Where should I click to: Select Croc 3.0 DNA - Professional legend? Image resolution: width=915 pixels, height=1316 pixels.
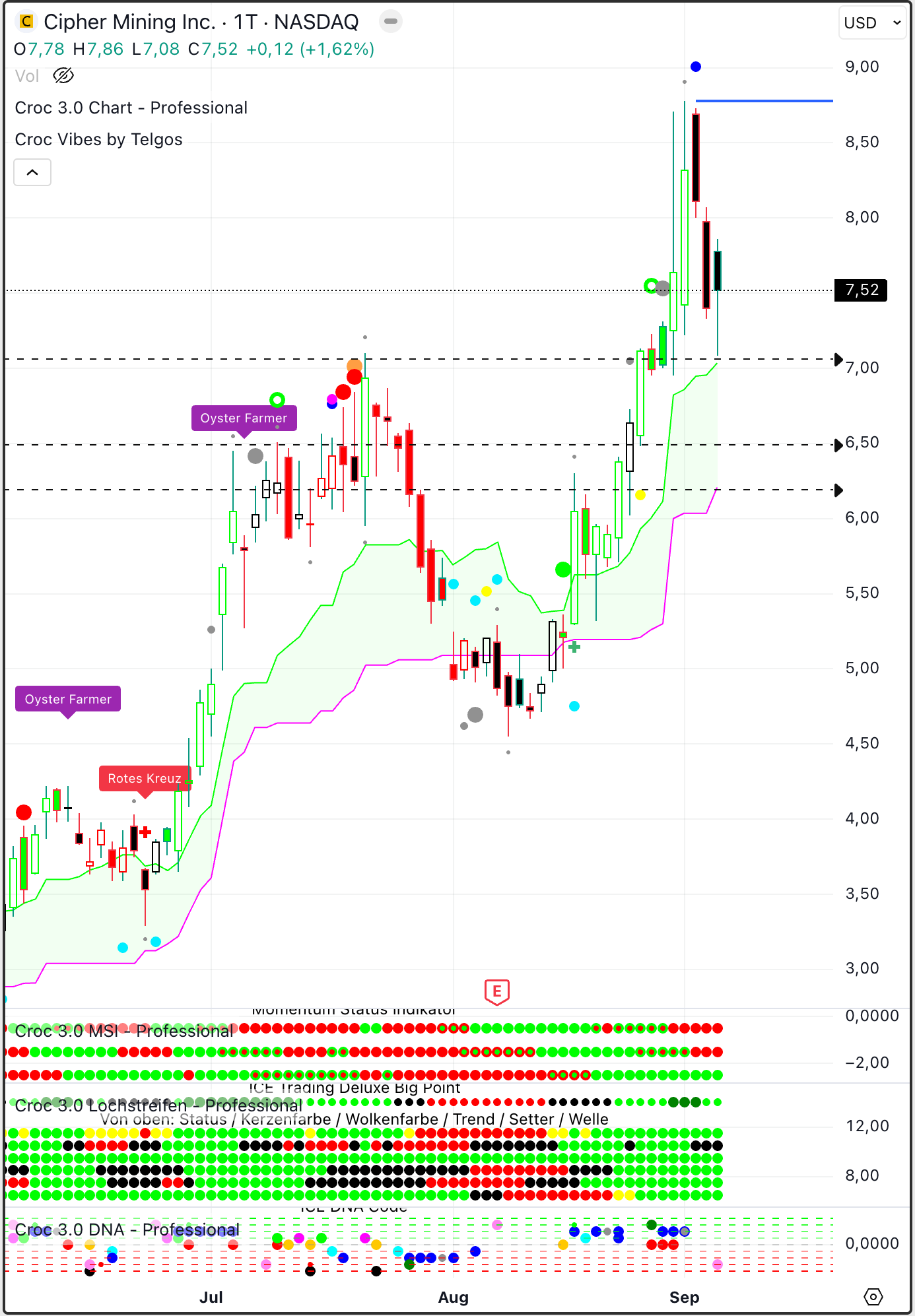[127, 1230]
